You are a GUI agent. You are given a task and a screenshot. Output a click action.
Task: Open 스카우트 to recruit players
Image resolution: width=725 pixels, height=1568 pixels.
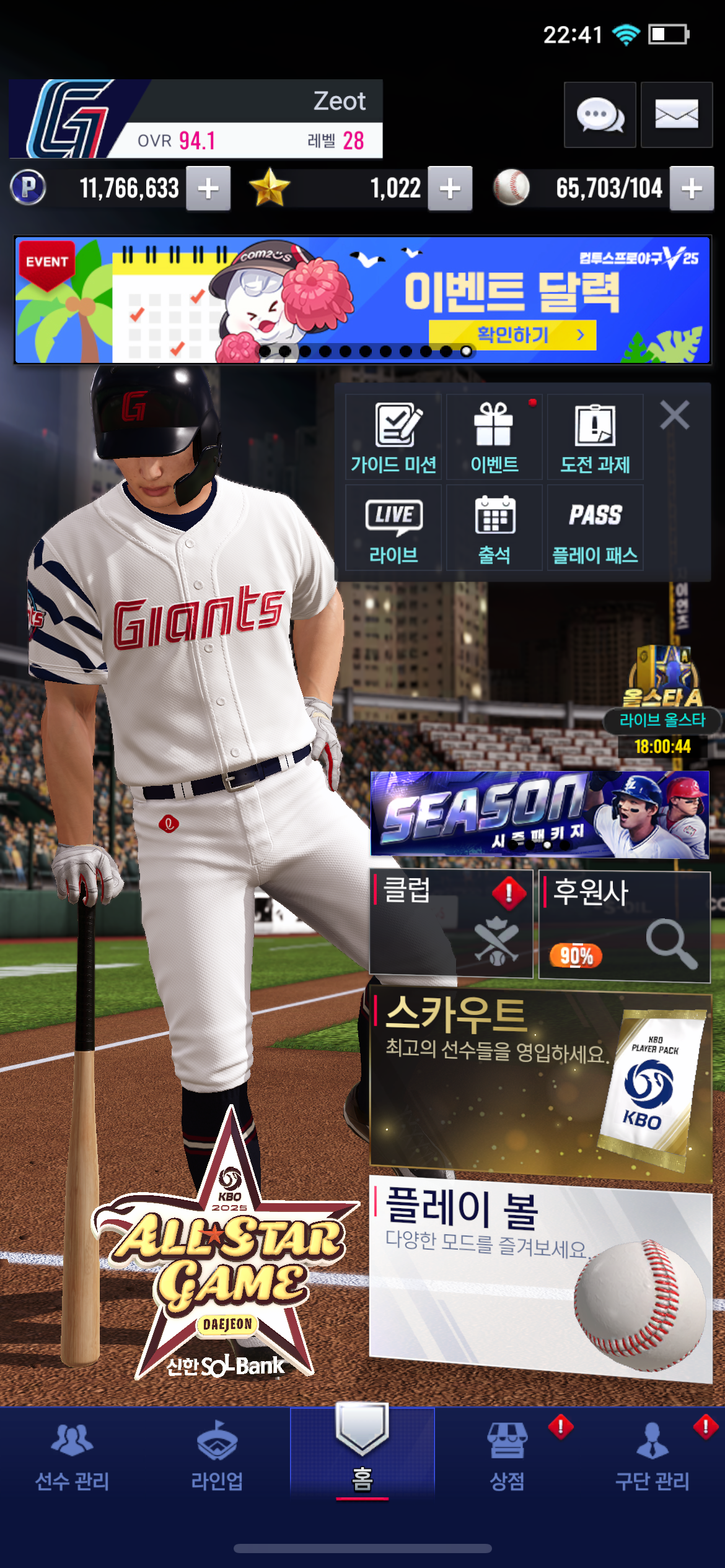[x=540, y=1085]
